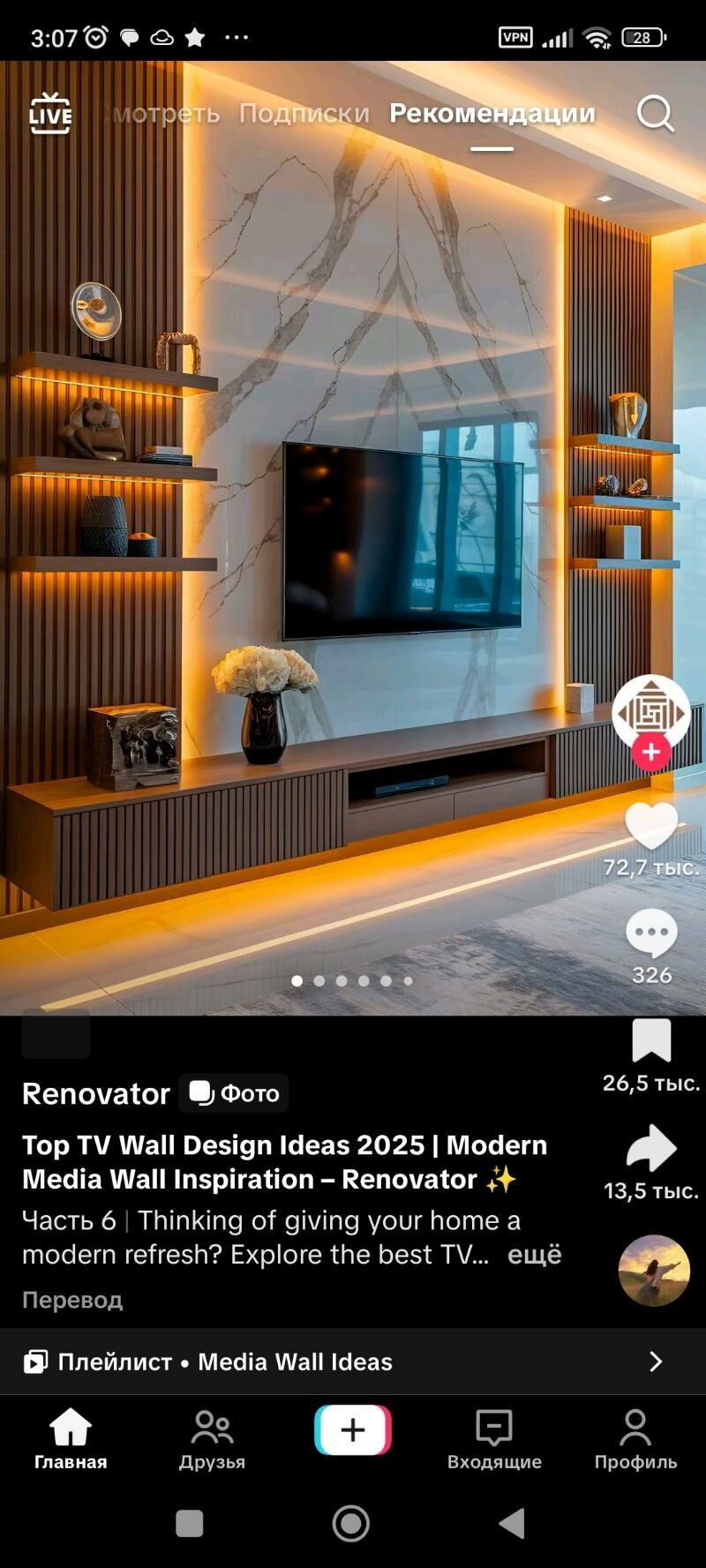
Task: Expand the description with ещё
Action: (x=534, y=1254)
